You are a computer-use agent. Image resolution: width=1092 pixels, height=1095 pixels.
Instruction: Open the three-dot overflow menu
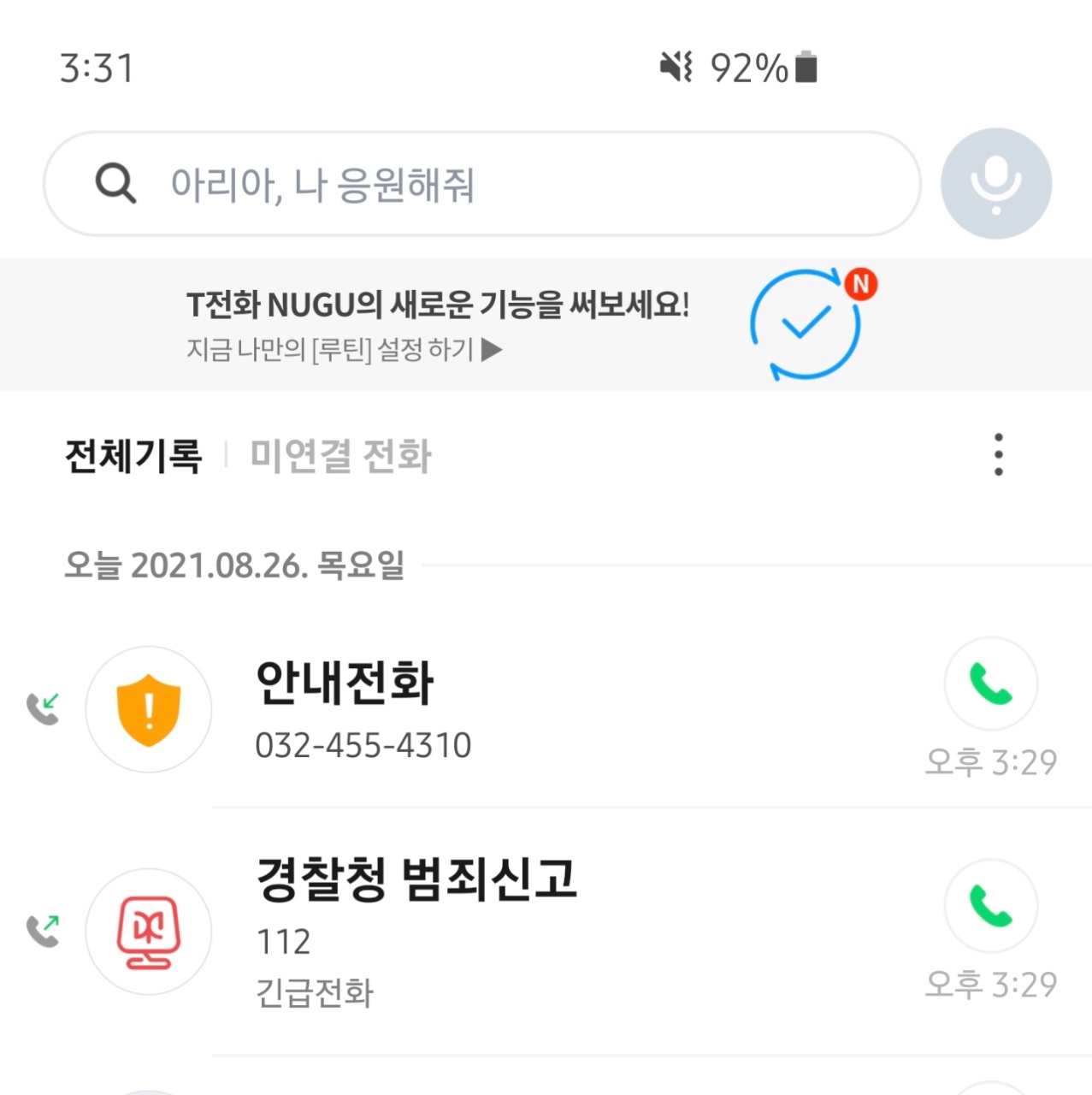click(998, 454)
